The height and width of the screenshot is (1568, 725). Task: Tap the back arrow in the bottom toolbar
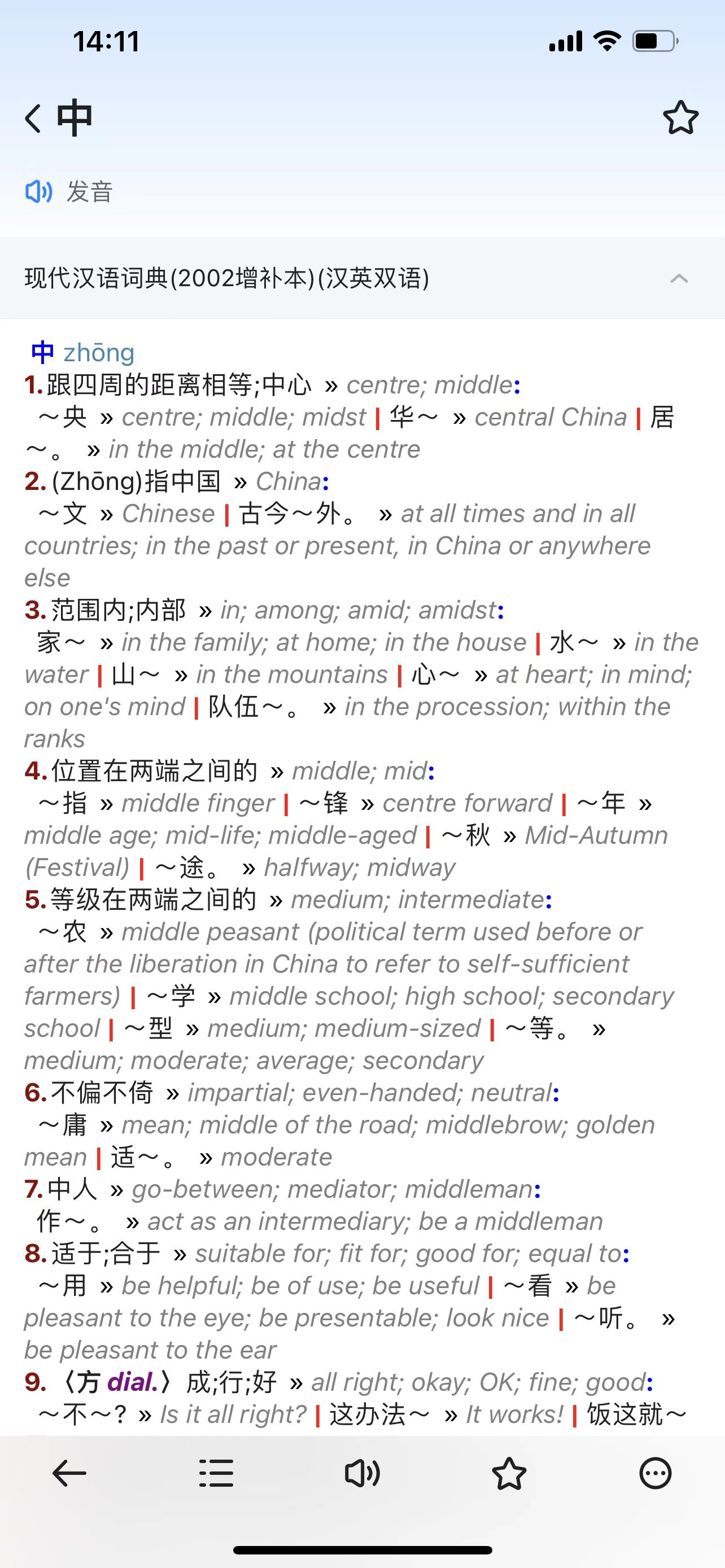click(69, 1474)
